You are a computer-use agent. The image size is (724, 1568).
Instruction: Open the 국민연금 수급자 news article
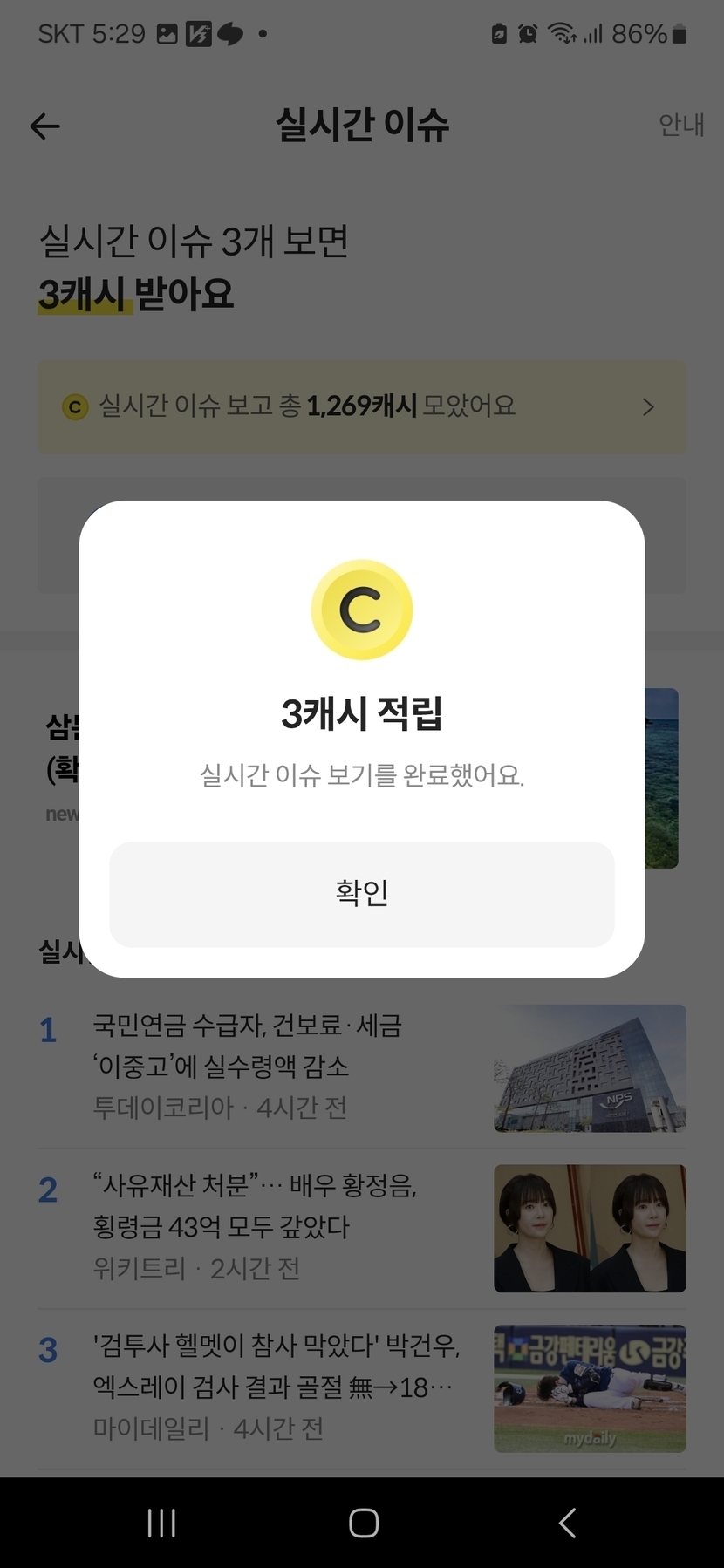coord(362,1068)
